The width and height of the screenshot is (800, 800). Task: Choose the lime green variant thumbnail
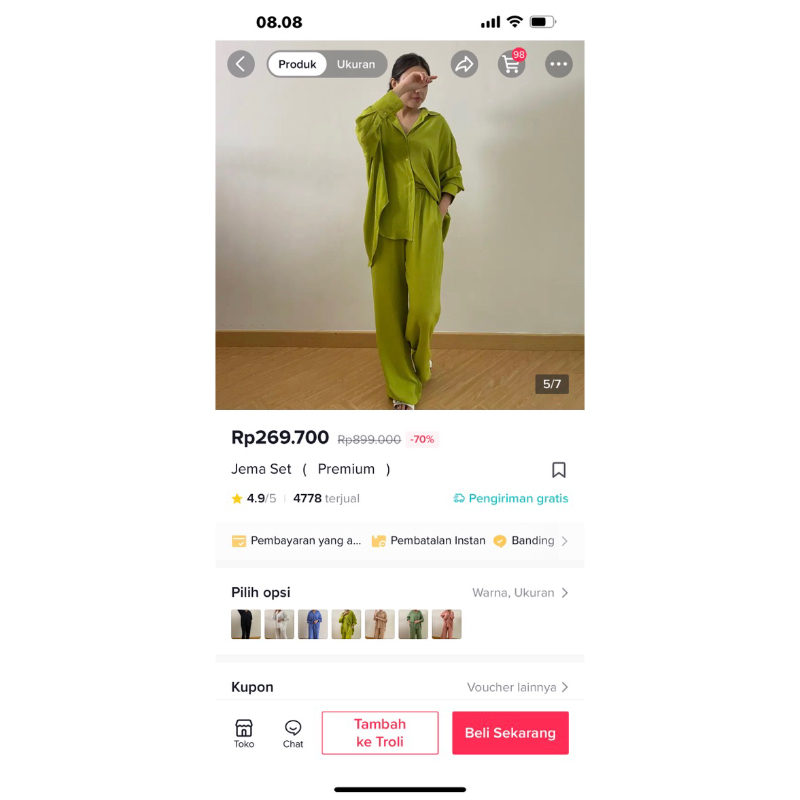pos(346,624)
